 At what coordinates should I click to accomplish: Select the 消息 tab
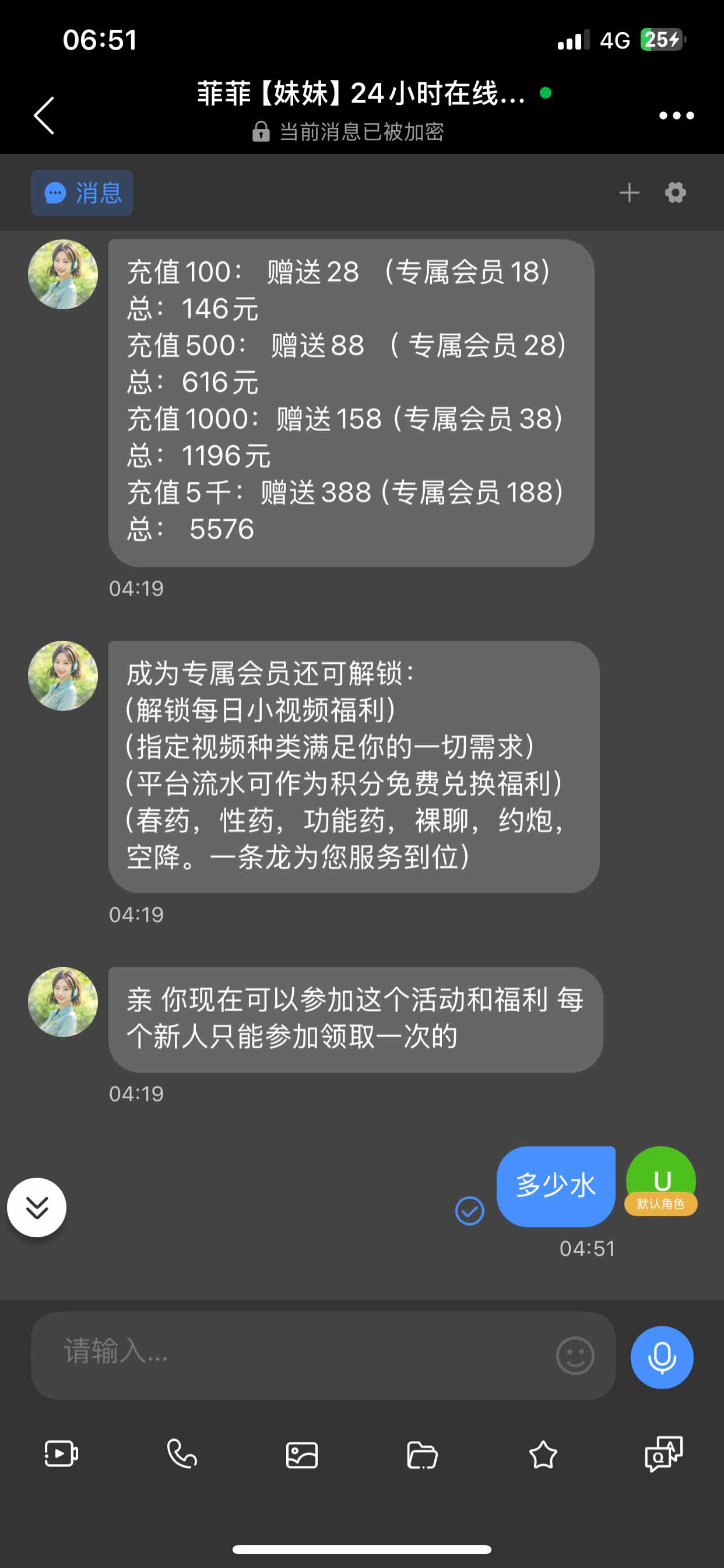[82, 193]
